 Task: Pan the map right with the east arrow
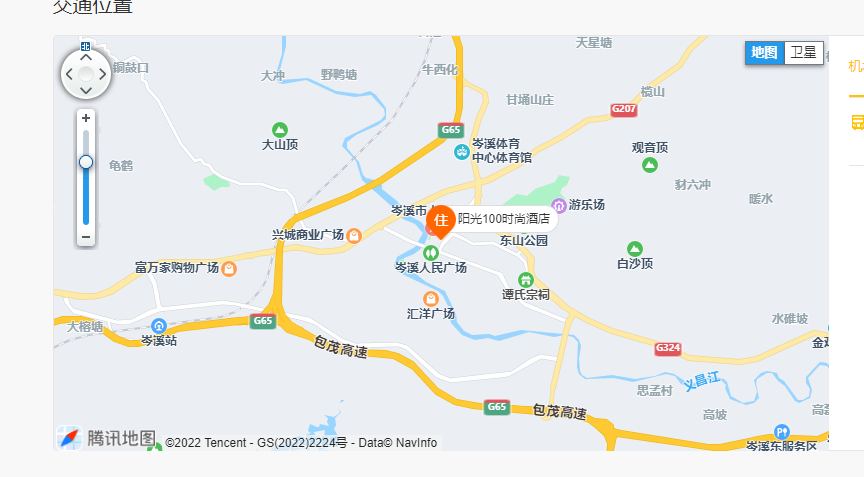tap(102, 74)
